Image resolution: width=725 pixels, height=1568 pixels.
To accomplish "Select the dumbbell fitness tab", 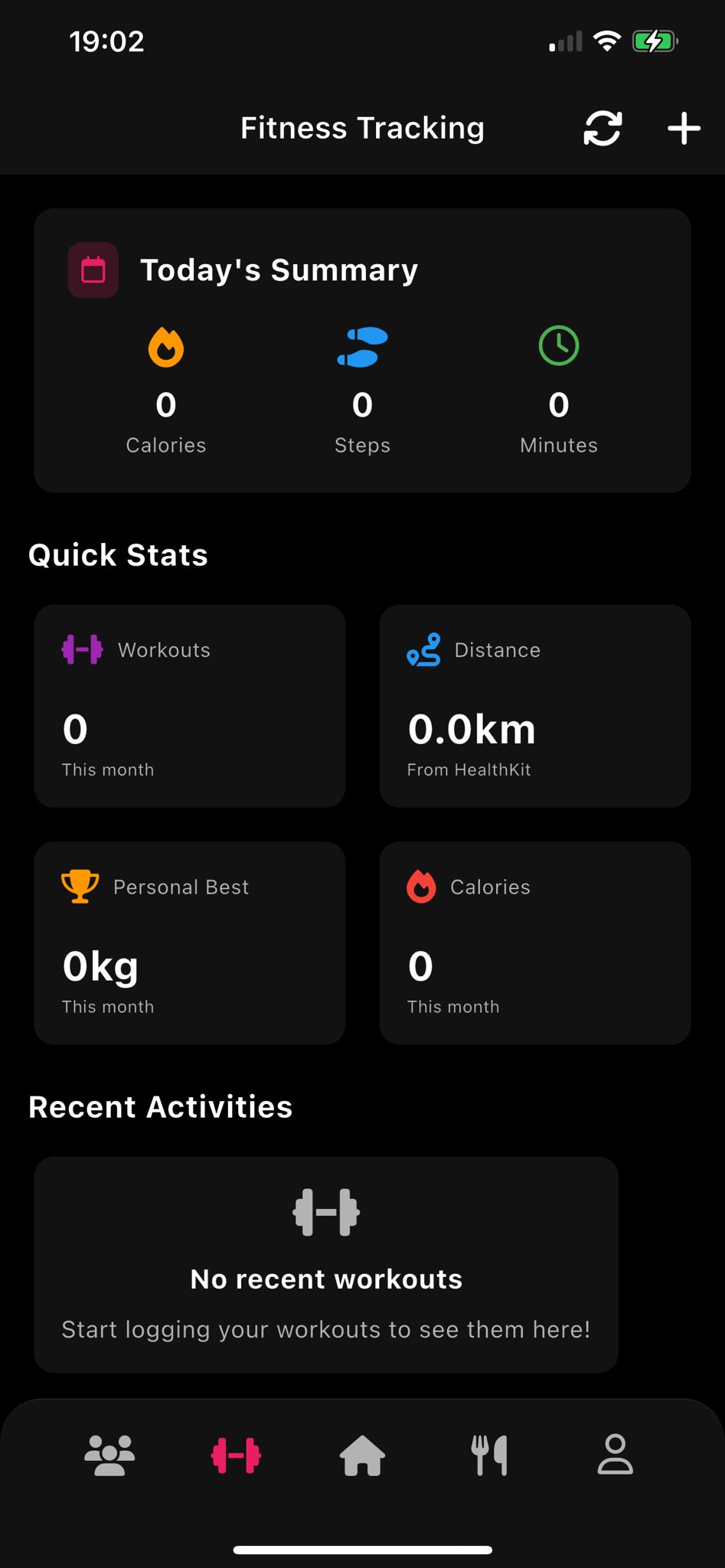I will pyautogui.click(x=236, y=1455).
